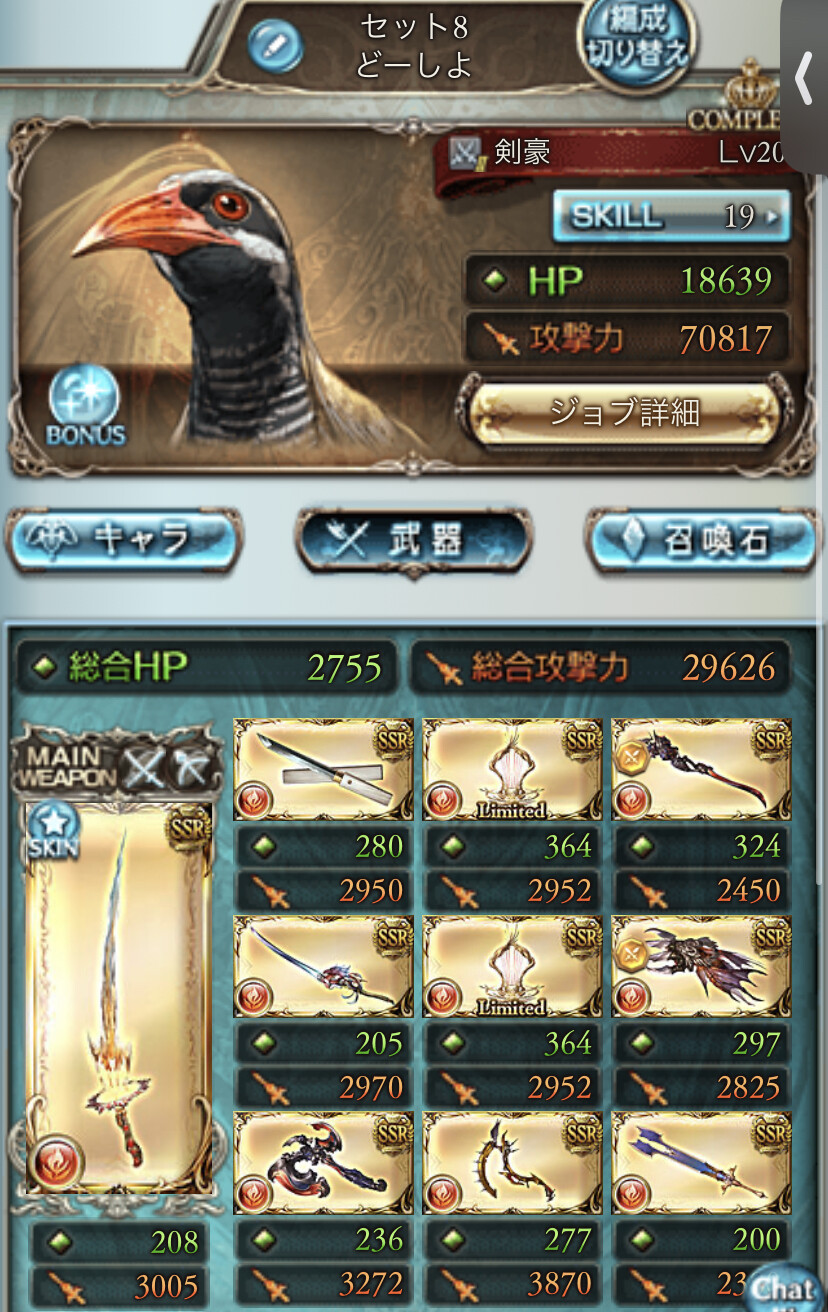Image resolution: width=828 pixels, height=1312 pixels.
Task: Select the weapon with HP 324
Action: (x=700, y=770)
